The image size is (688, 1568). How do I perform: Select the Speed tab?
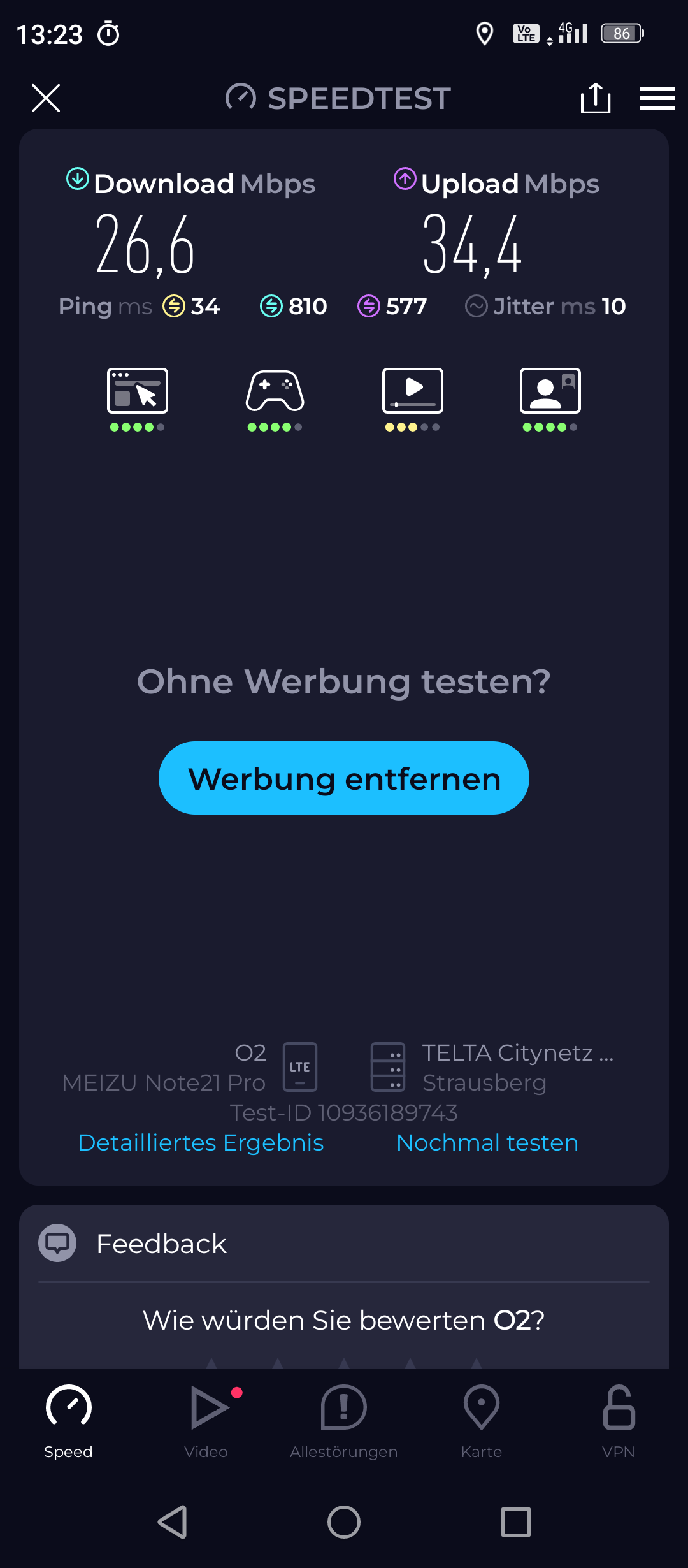tap(69, 1421)
